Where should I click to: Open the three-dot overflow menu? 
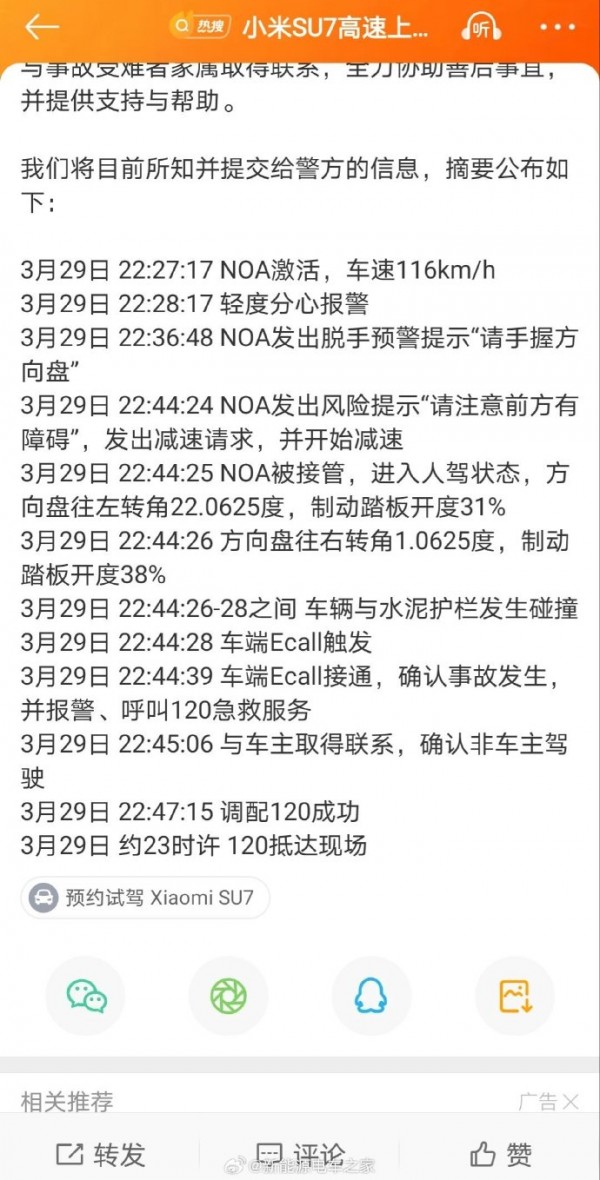pyautogui.click(x=558, y=27)
